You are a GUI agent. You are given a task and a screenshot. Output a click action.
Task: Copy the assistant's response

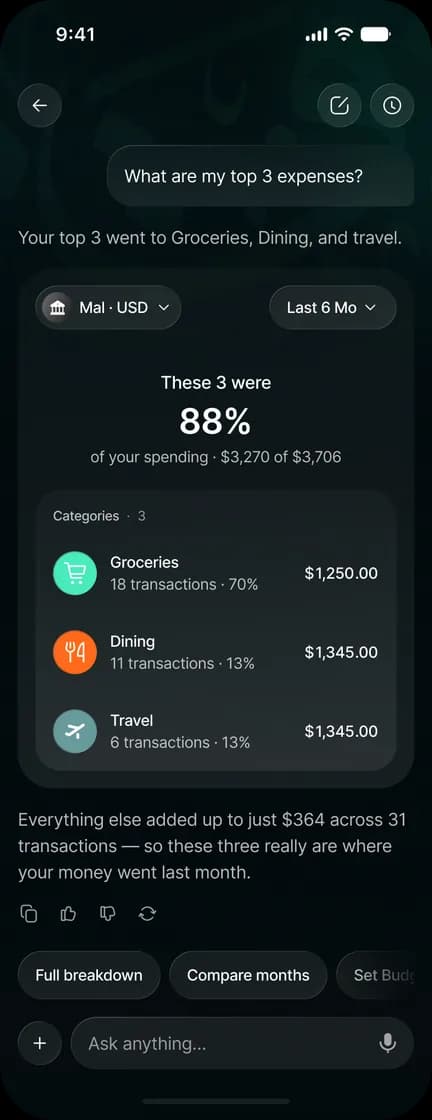coord(29,913)
